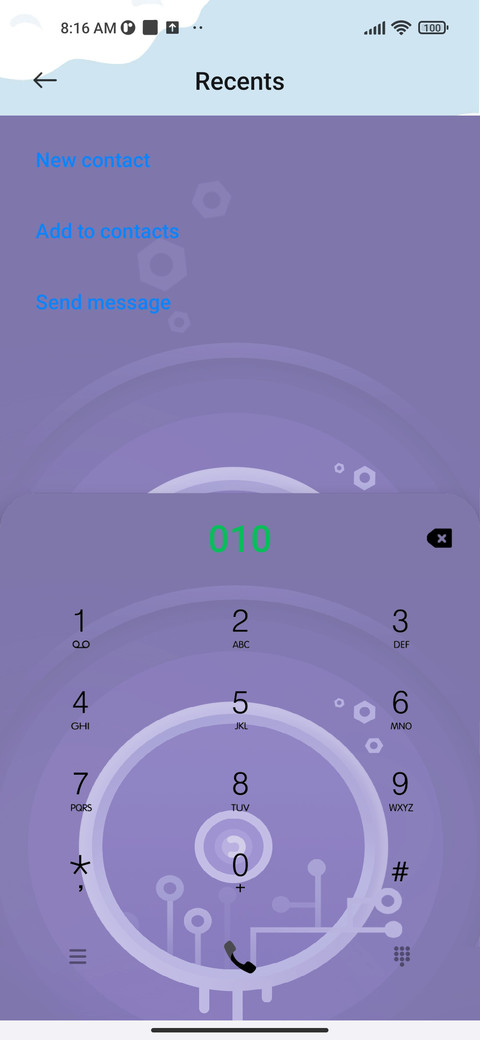The height and width of the screenshot is (1040, 480).
Task: Enter digit 0 on keypad
Action: pos(240,873)
